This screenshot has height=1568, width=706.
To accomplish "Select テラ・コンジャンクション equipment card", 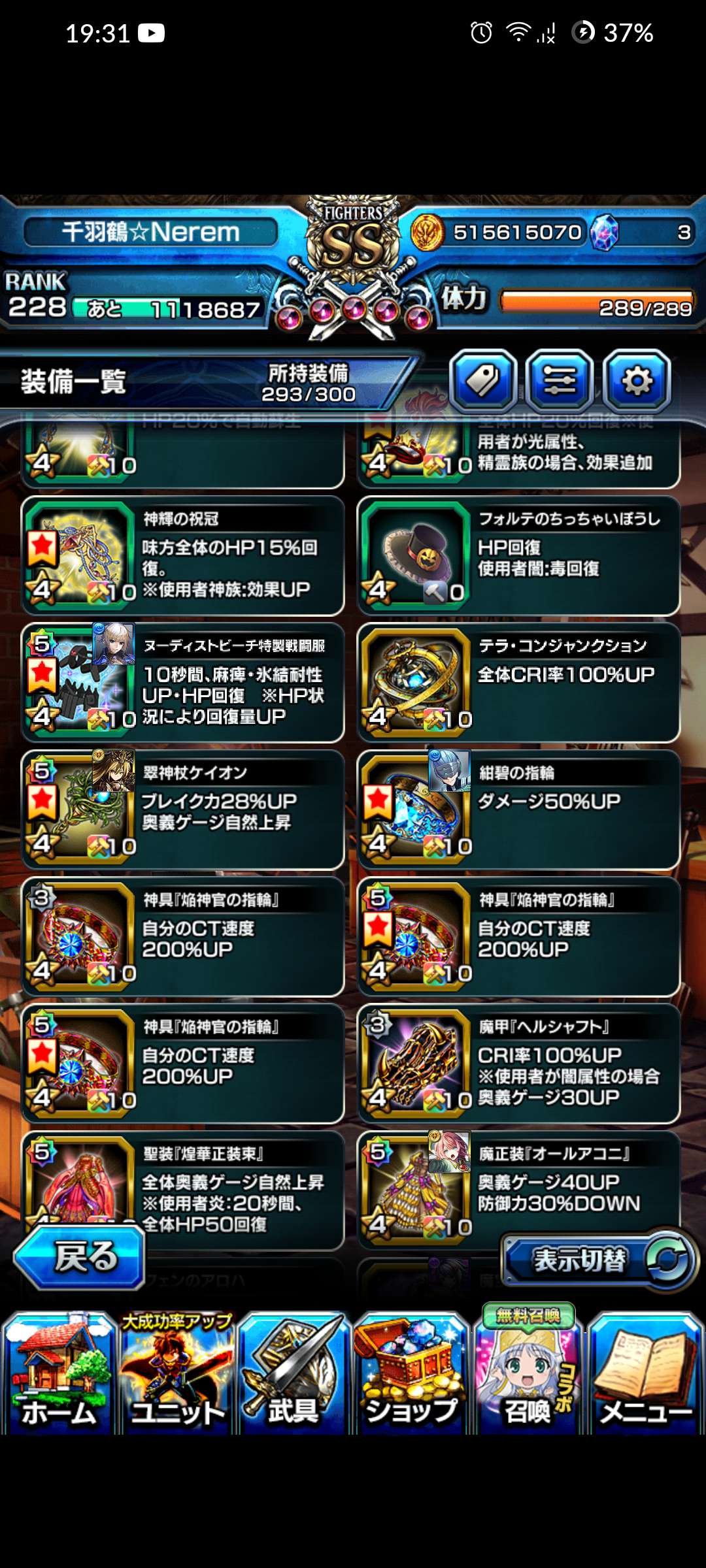I will [519, 683].
